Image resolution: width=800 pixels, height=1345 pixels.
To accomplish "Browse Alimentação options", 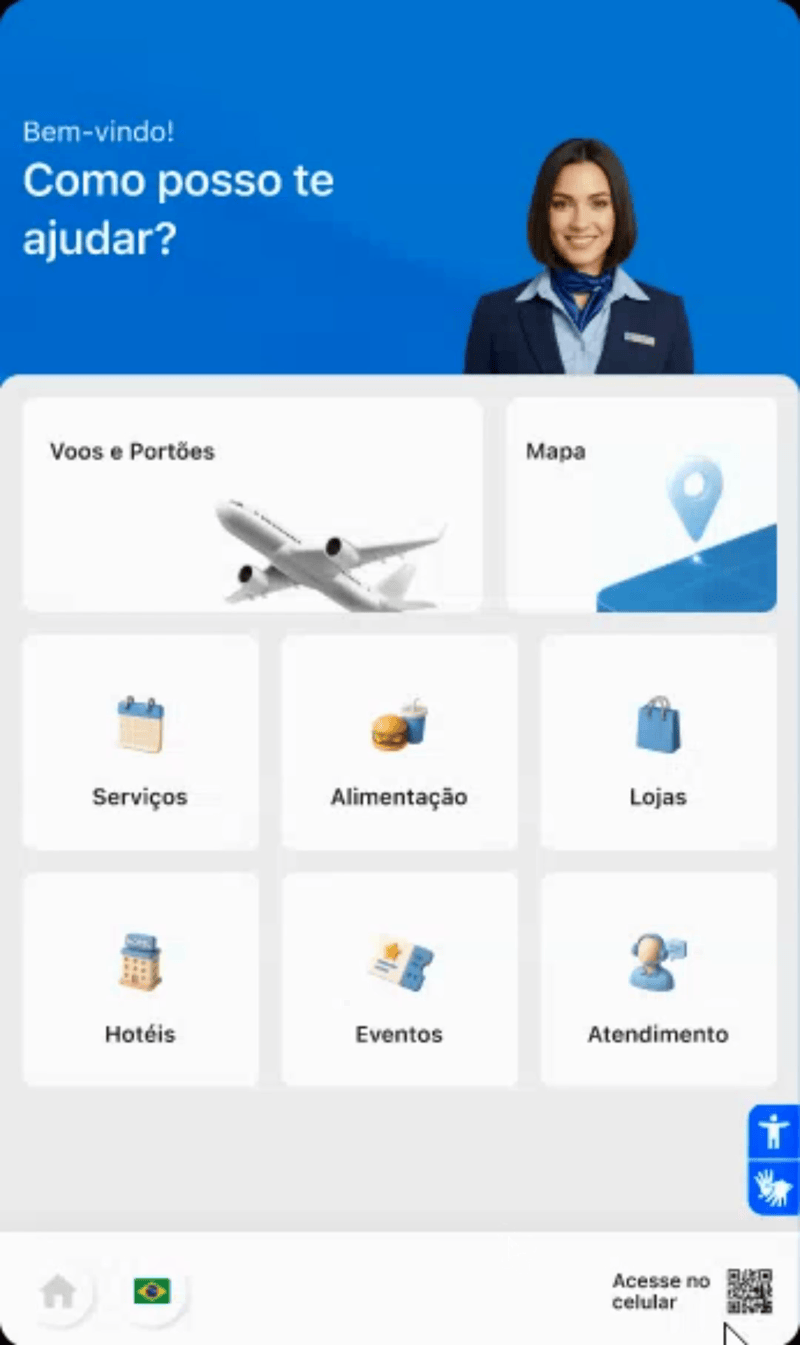I will pyautogui.click(x=399, y=741).
